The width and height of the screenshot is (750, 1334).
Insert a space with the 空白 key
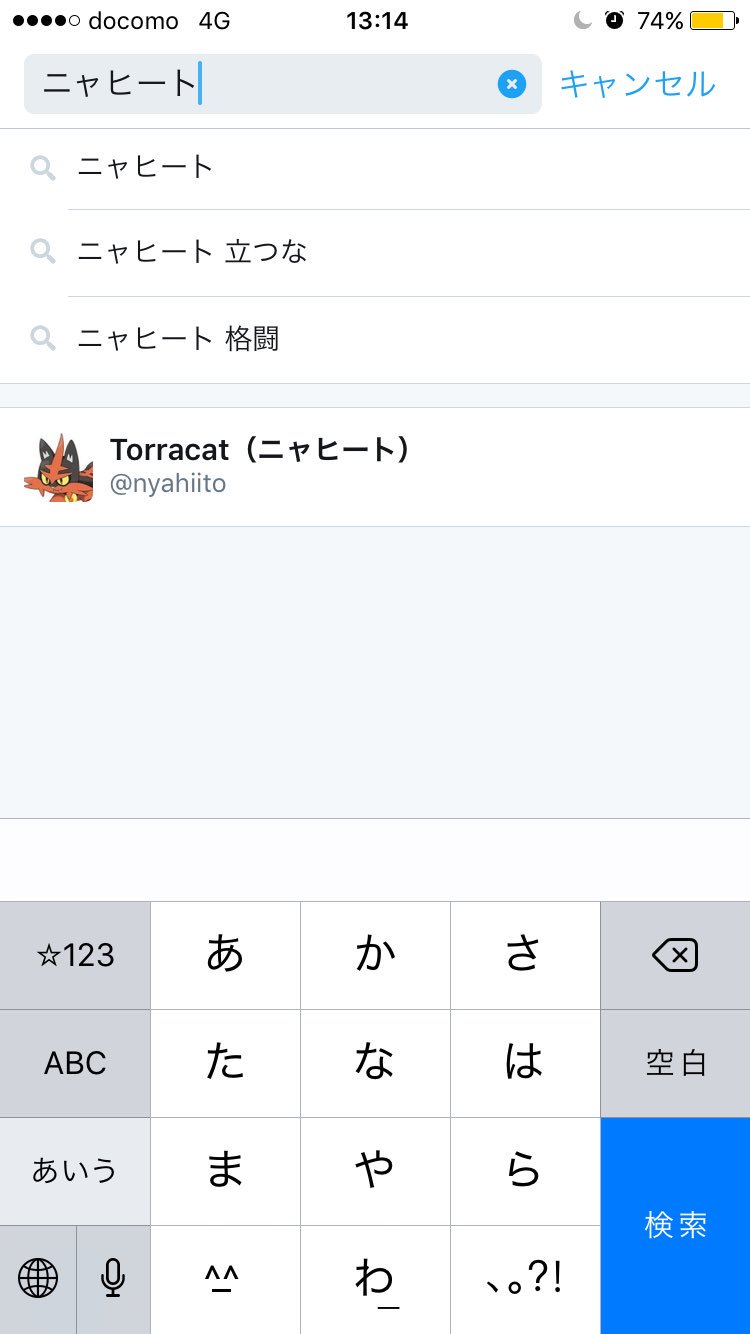click(x=675, y=1063)
